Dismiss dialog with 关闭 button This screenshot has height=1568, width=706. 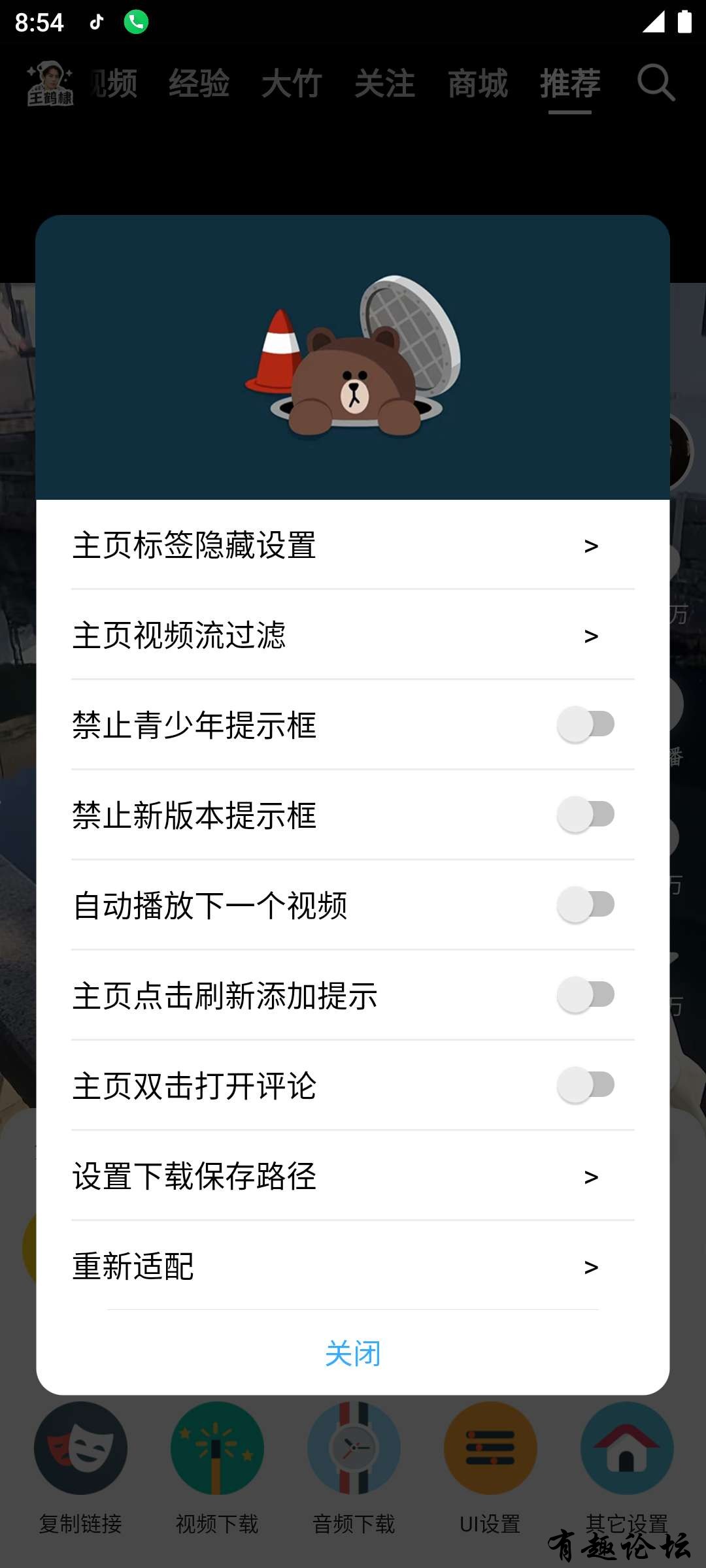click(352, 1353)
